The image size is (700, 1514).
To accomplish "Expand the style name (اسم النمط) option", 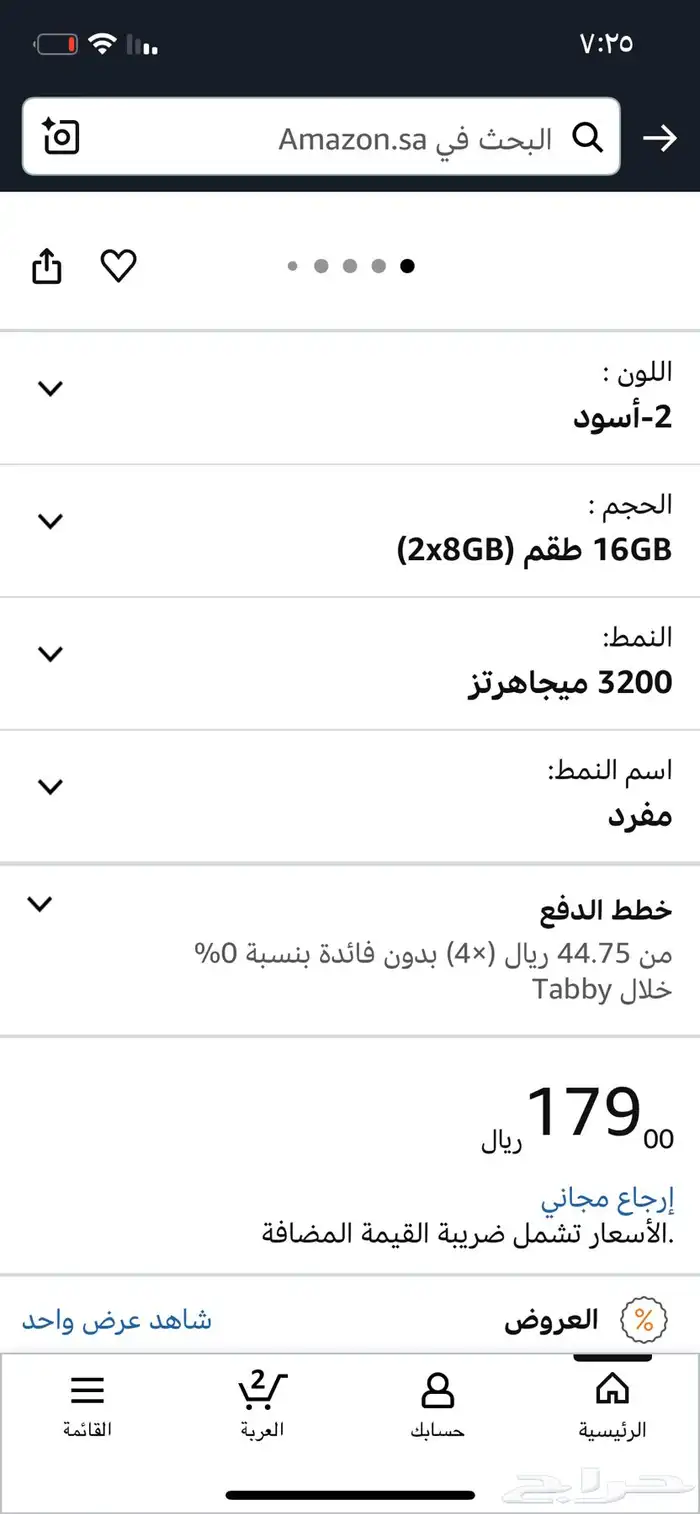I will click(50, 787).
